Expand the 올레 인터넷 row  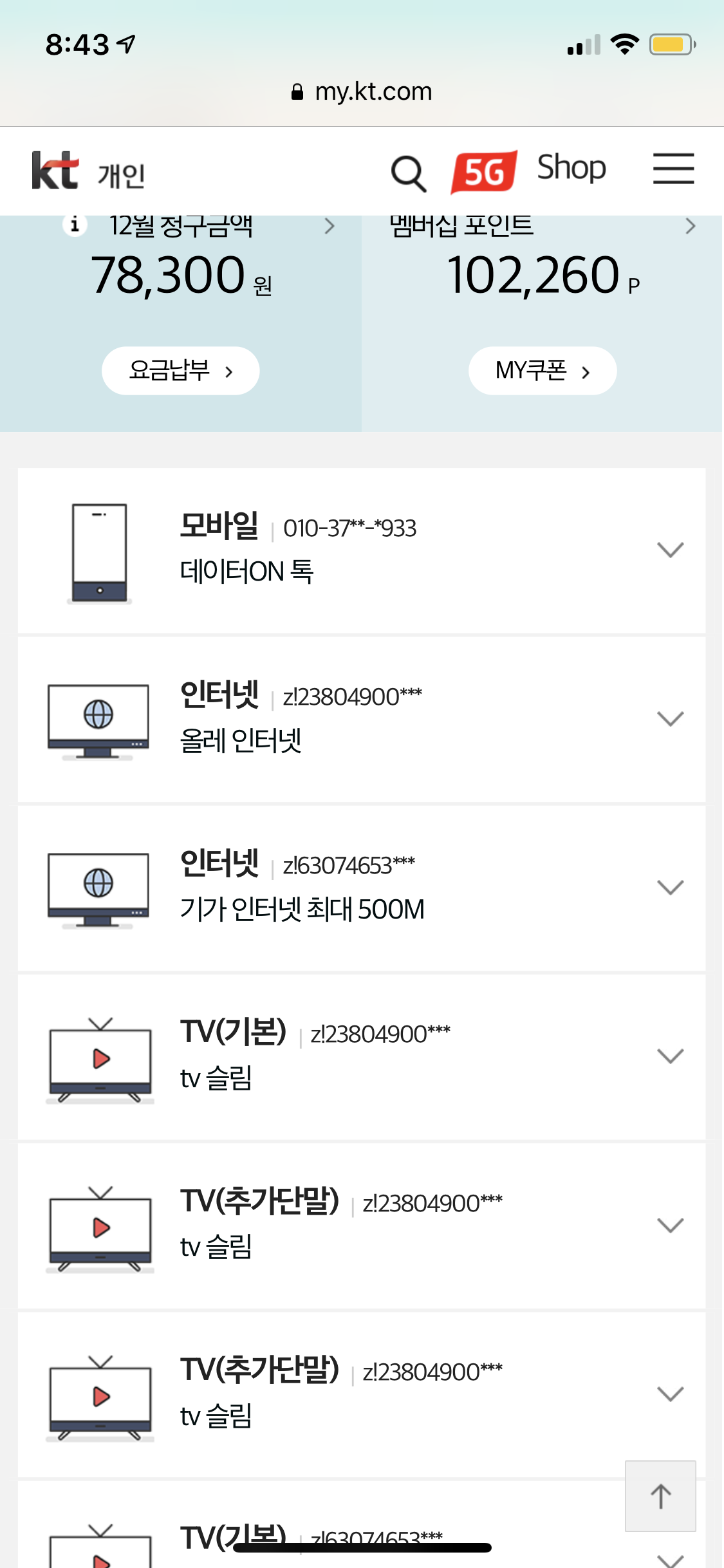tap(670, 719)
